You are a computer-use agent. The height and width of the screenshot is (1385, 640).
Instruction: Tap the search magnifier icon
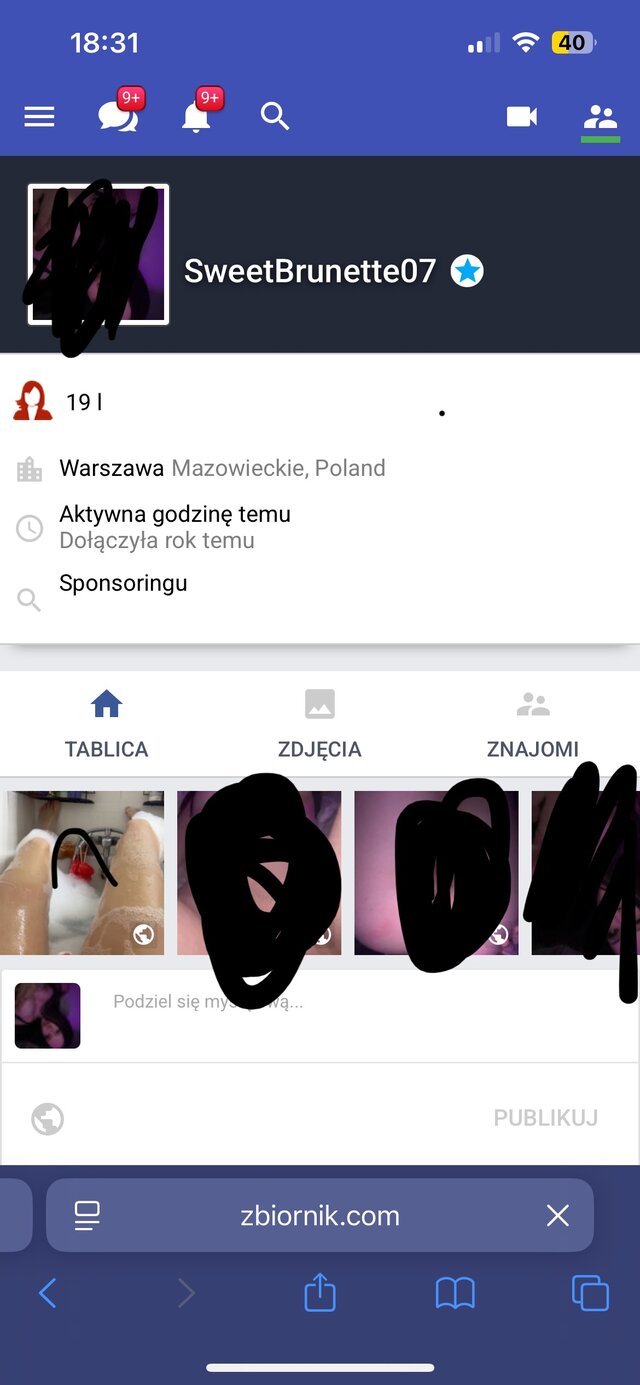click(x=275, y=116)
